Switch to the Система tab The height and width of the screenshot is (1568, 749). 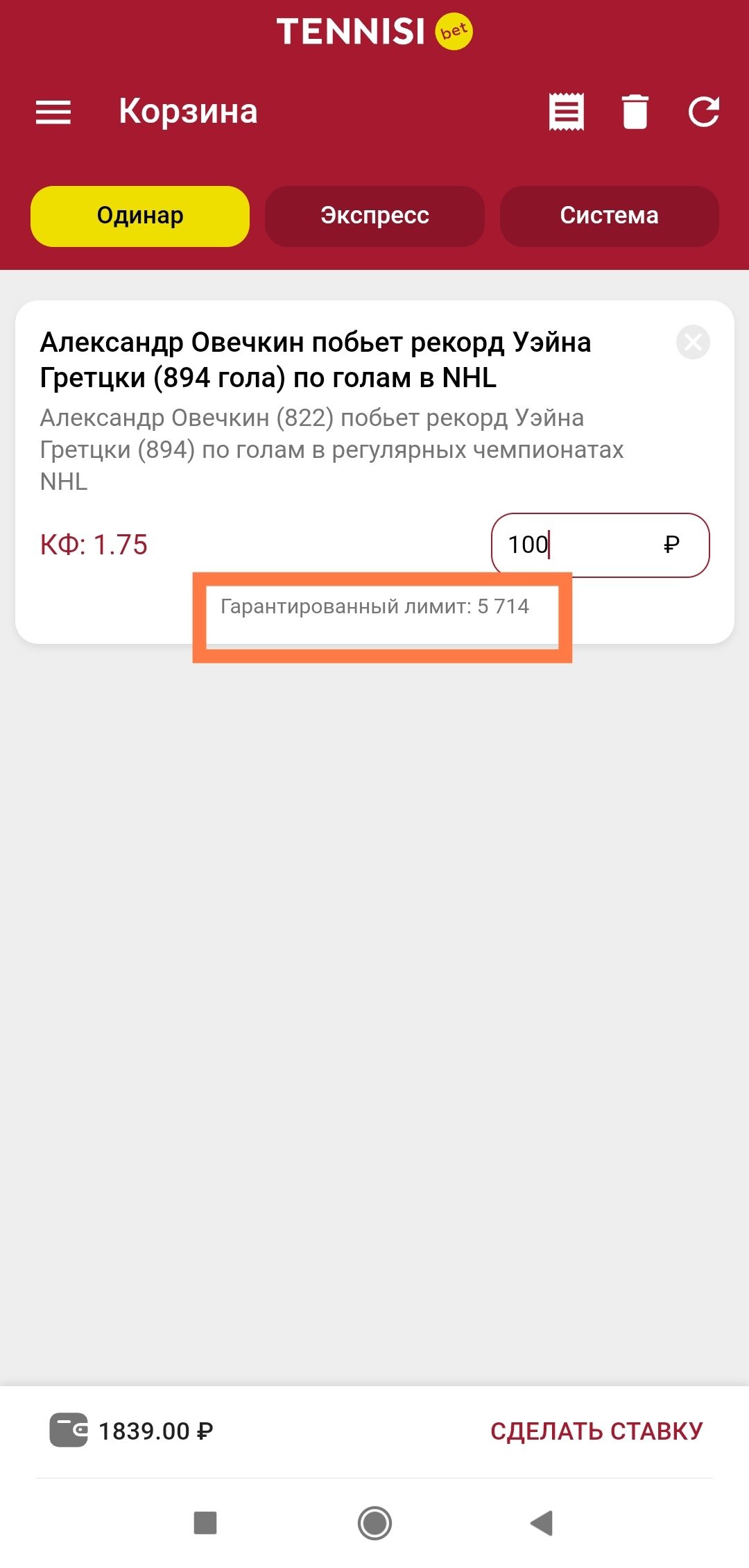pos(609,216)
